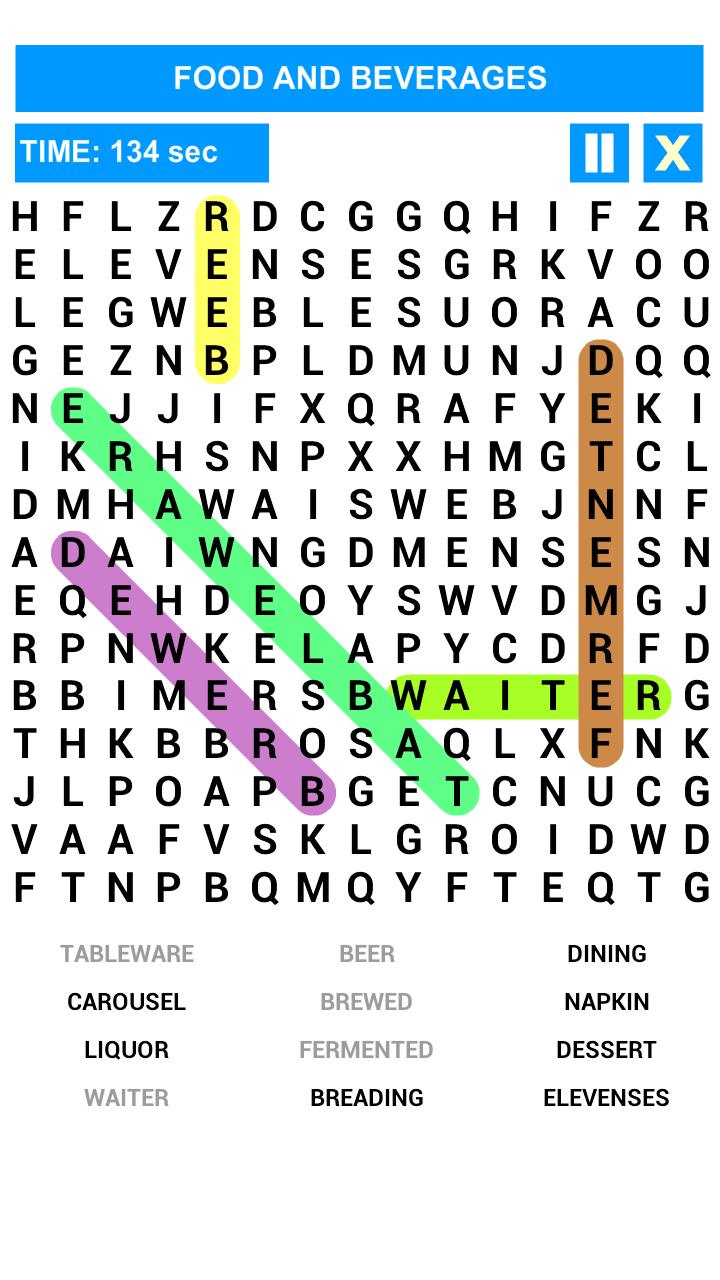
Task: Select LIQUOR from the word list
Action: [x=126, y=1049]
